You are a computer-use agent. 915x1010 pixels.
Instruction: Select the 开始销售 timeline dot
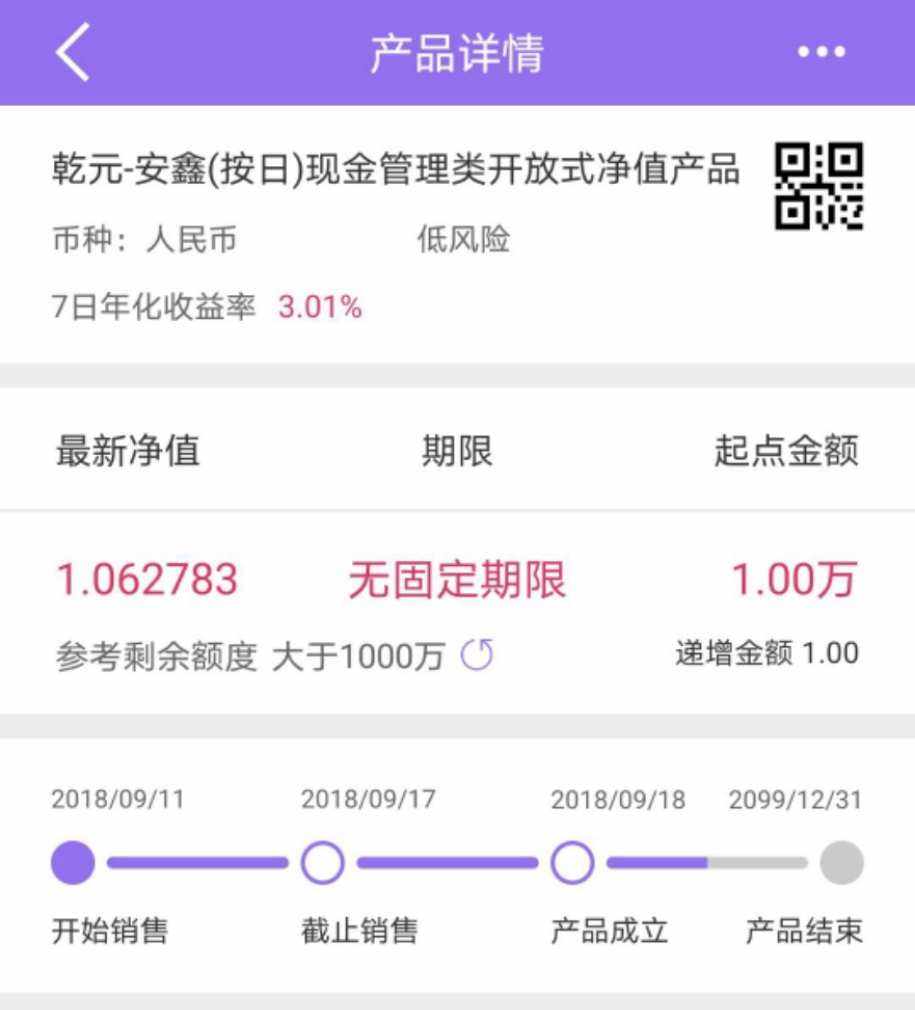[72, 862]
